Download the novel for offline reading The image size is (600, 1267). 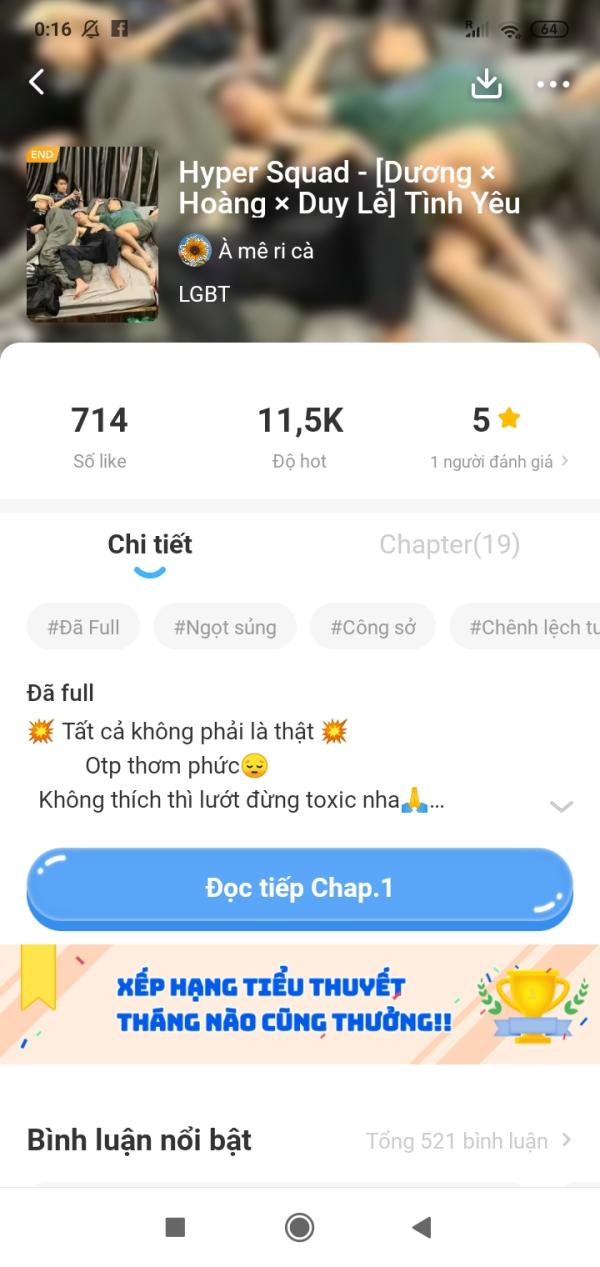pyautogui.click(x=486, y=84)
